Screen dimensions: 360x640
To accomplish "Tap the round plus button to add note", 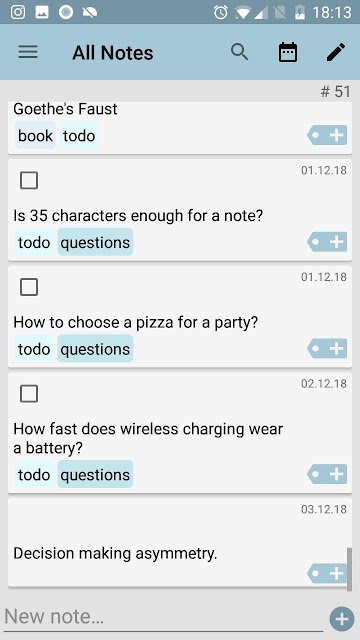I will point(342,619).
